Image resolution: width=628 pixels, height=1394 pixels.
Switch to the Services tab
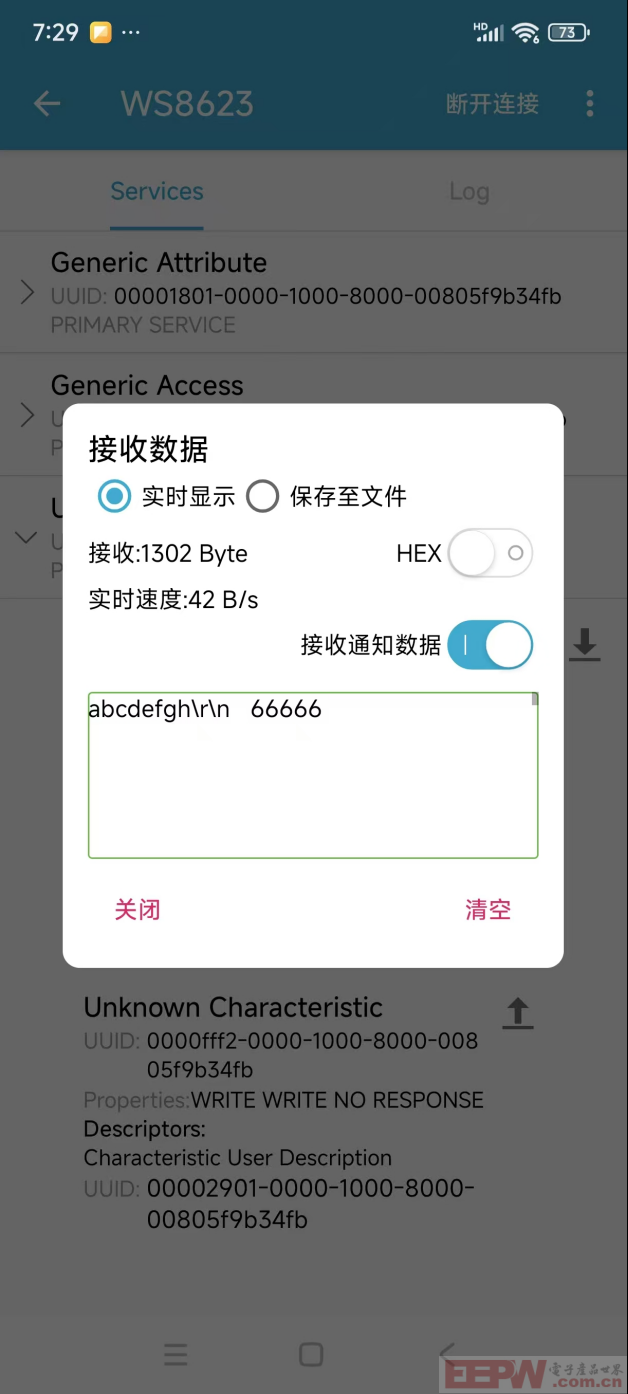coord(157,191)
